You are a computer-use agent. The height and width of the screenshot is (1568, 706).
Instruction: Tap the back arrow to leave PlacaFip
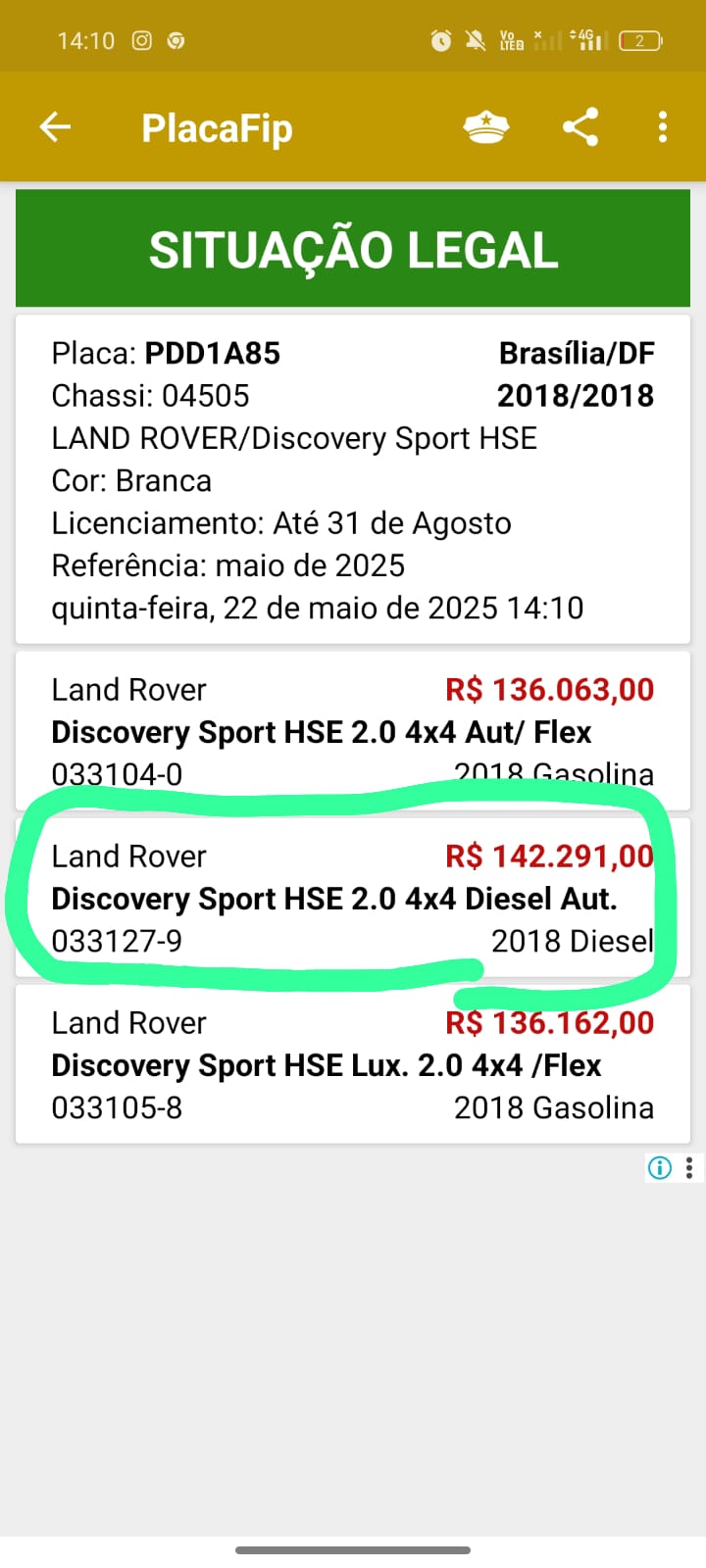[55, 126]
